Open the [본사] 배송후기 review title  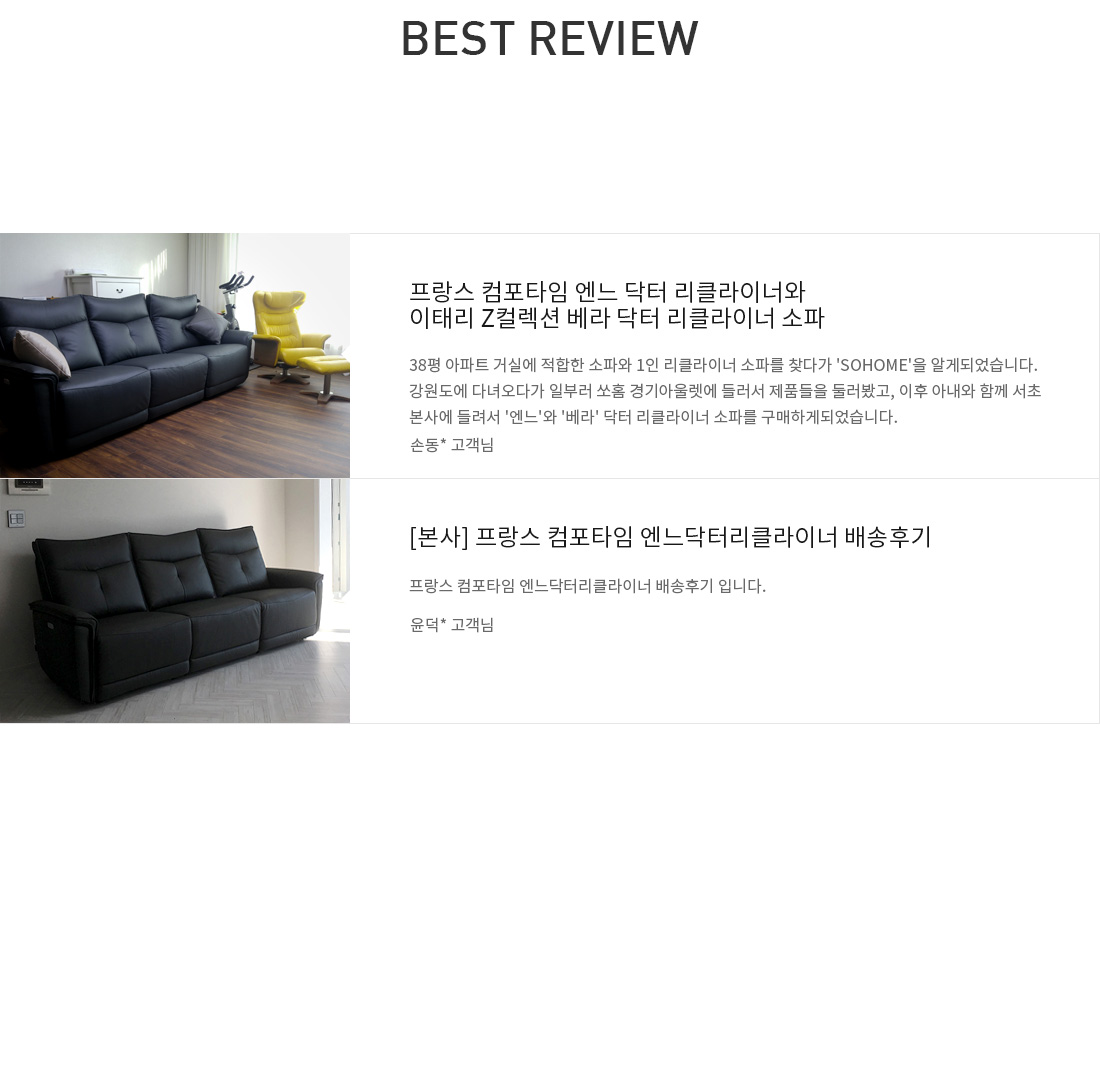pyautogui.click(x=670, y=537)
